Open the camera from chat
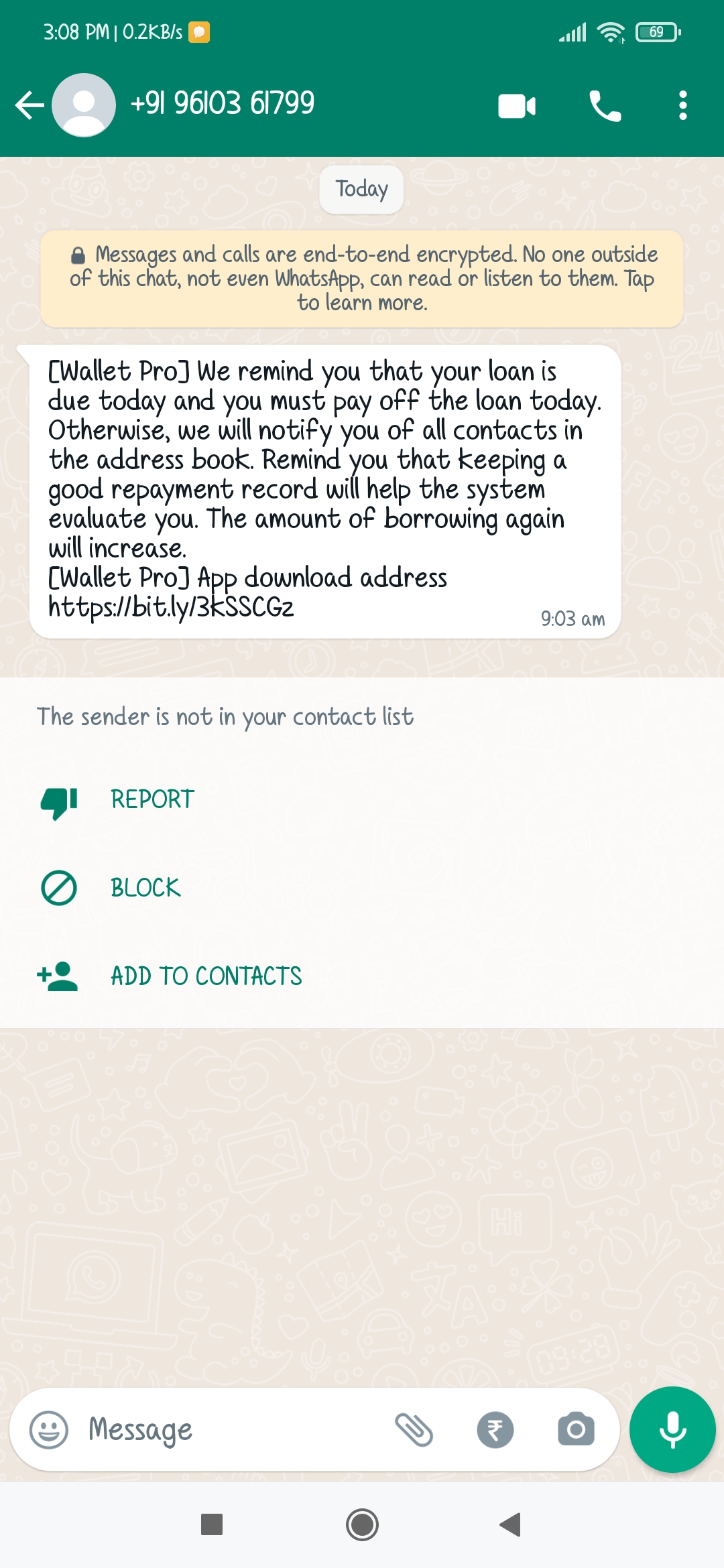Viewport: 724px width, 1568px height. click(576, 1430)
